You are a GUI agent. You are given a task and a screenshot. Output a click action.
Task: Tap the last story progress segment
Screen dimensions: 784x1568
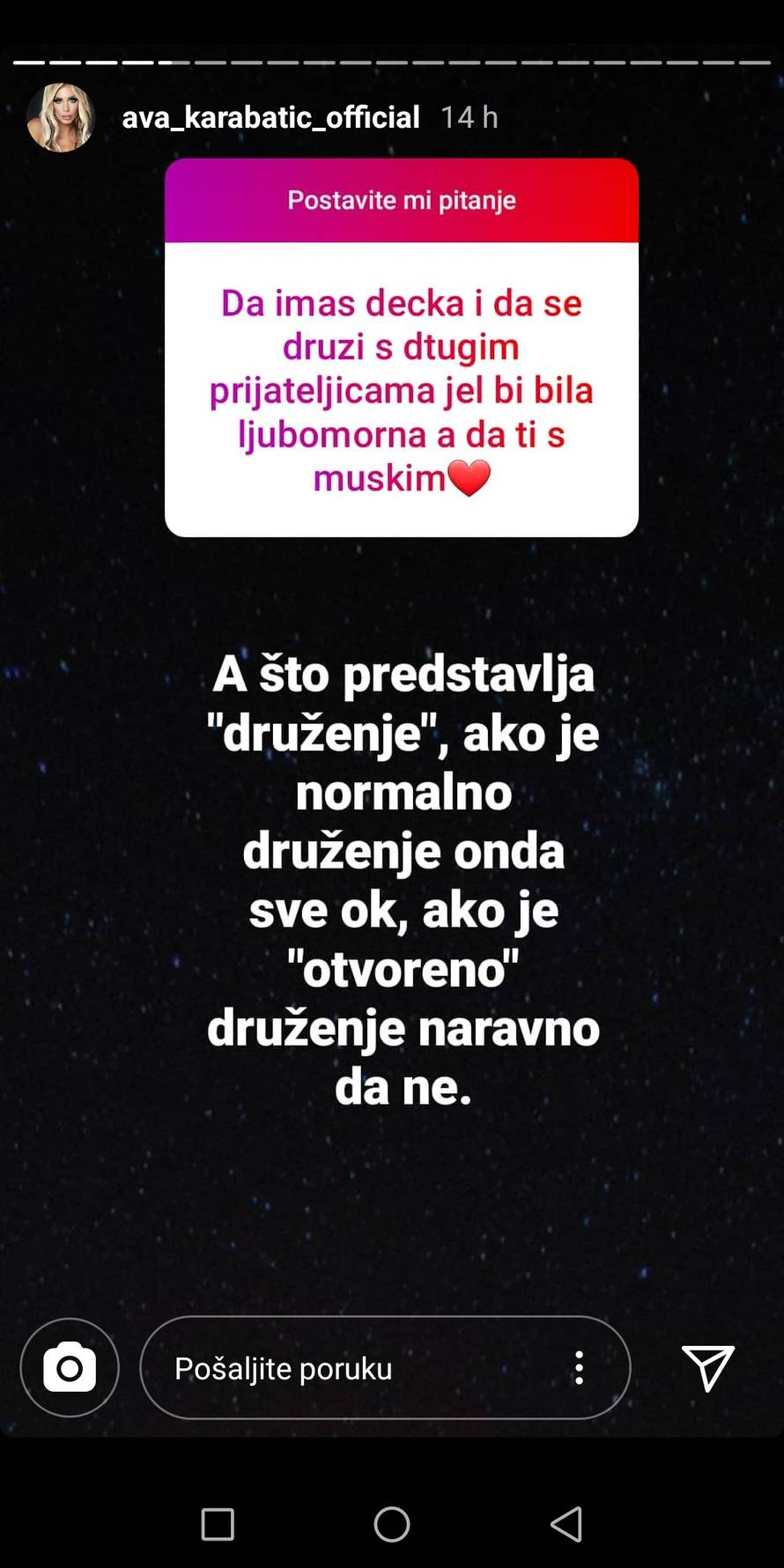(753, 63)
